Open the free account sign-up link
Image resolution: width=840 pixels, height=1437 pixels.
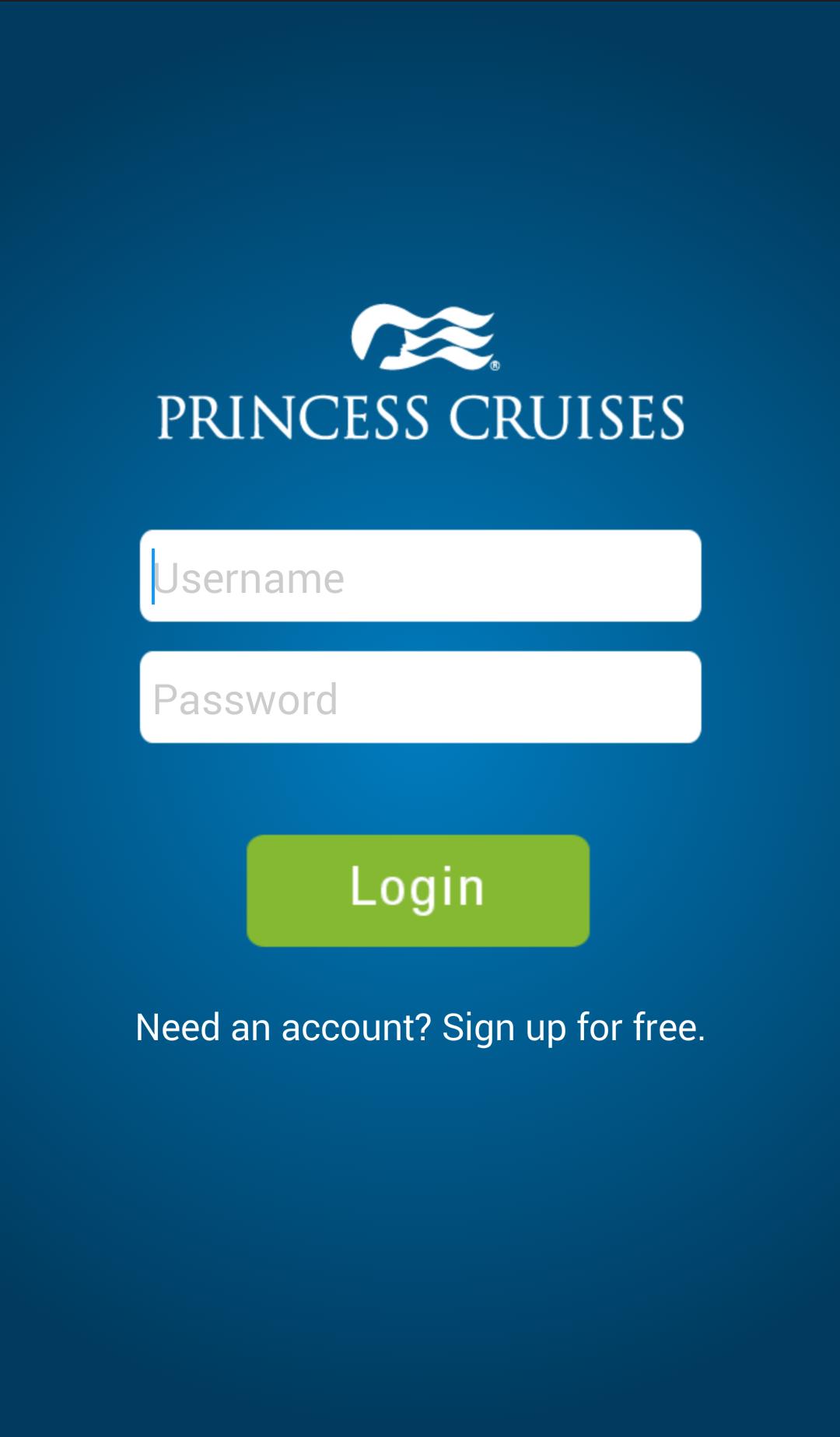(x=572, y=1027)
